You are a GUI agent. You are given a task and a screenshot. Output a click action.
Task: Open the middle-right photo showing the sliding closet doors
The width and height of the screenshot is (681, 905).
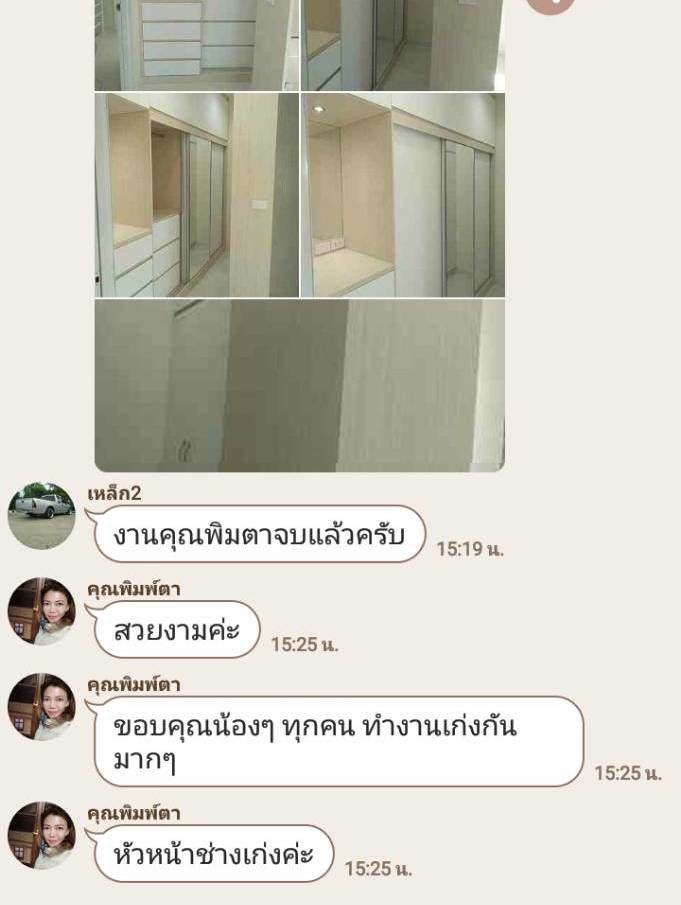(402, 195)
